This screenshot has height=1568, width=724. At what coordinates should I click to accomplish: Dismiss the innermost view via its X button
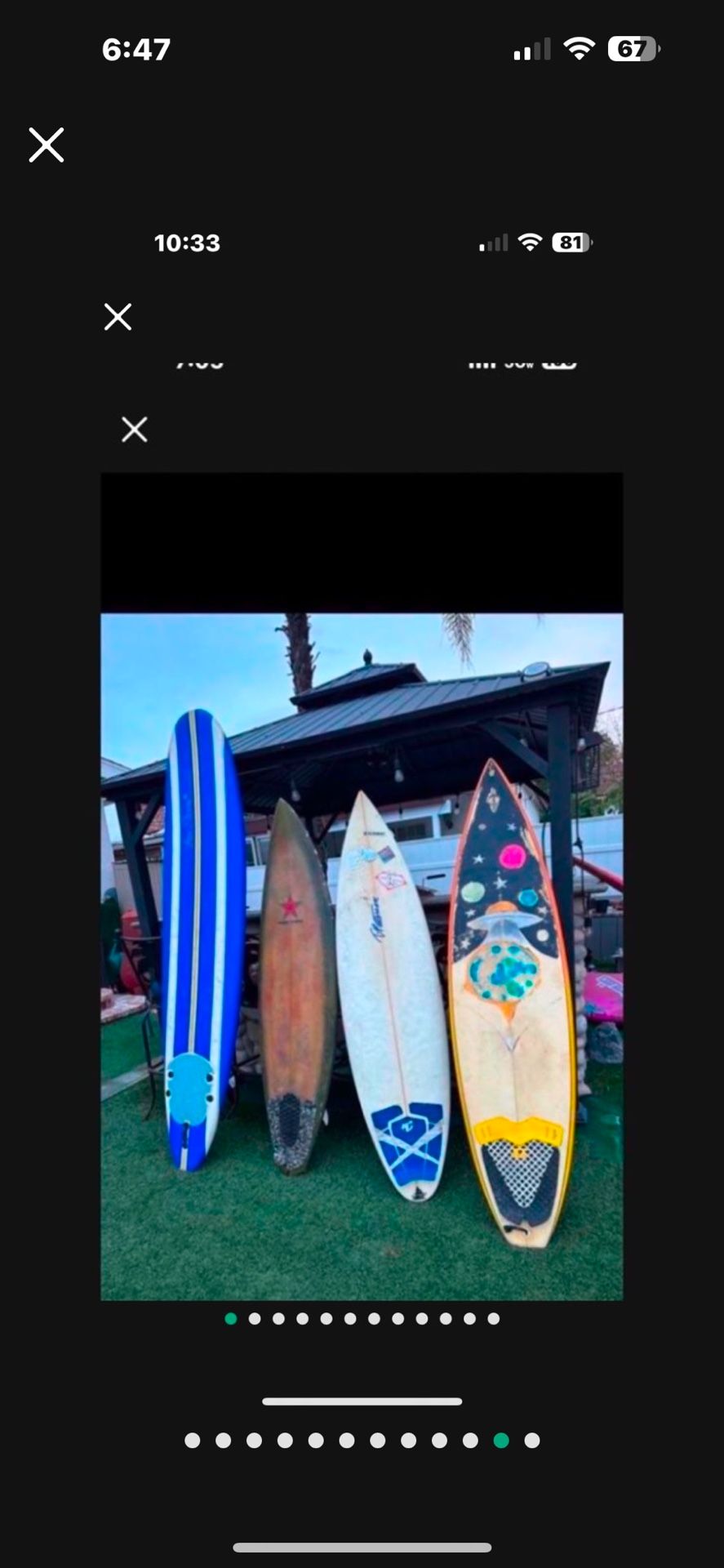click(134, 429)
